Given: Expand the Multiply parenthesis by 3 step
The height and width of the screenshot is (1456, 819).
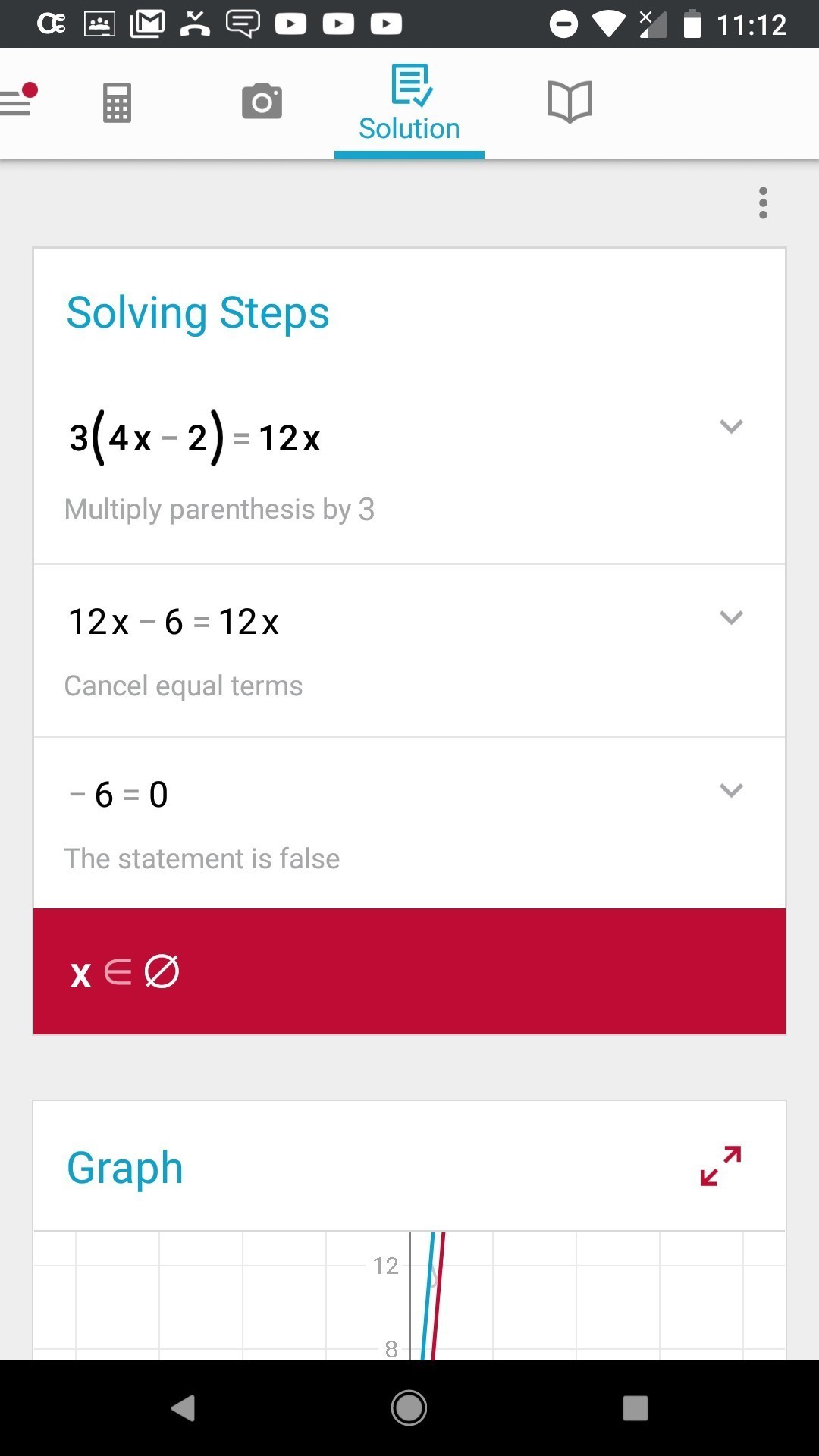Looking at the screenshot, I should pyautogui.click(x=730, y=426).
